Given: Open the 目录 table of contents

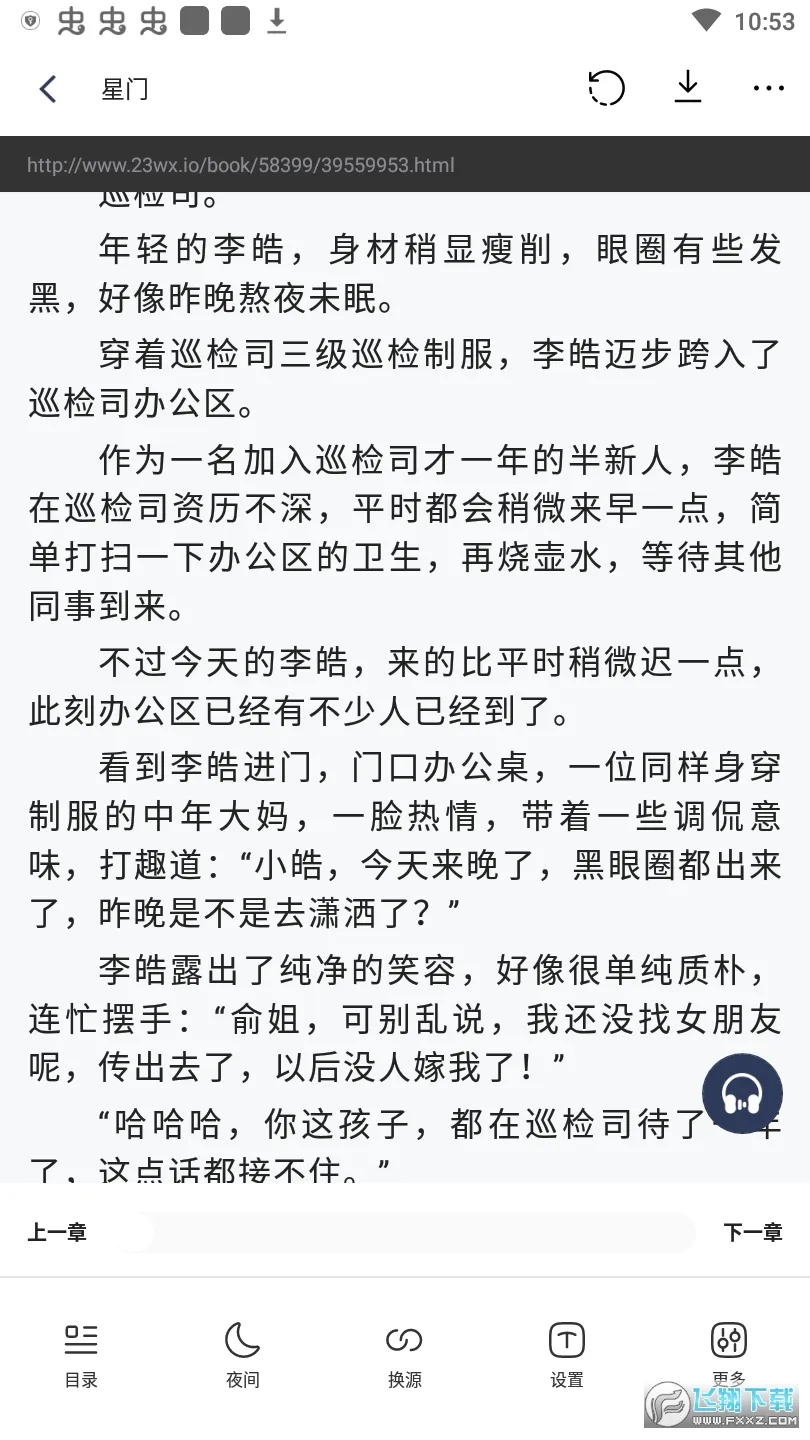Looking at the screenshot, I should (81, 1353).
